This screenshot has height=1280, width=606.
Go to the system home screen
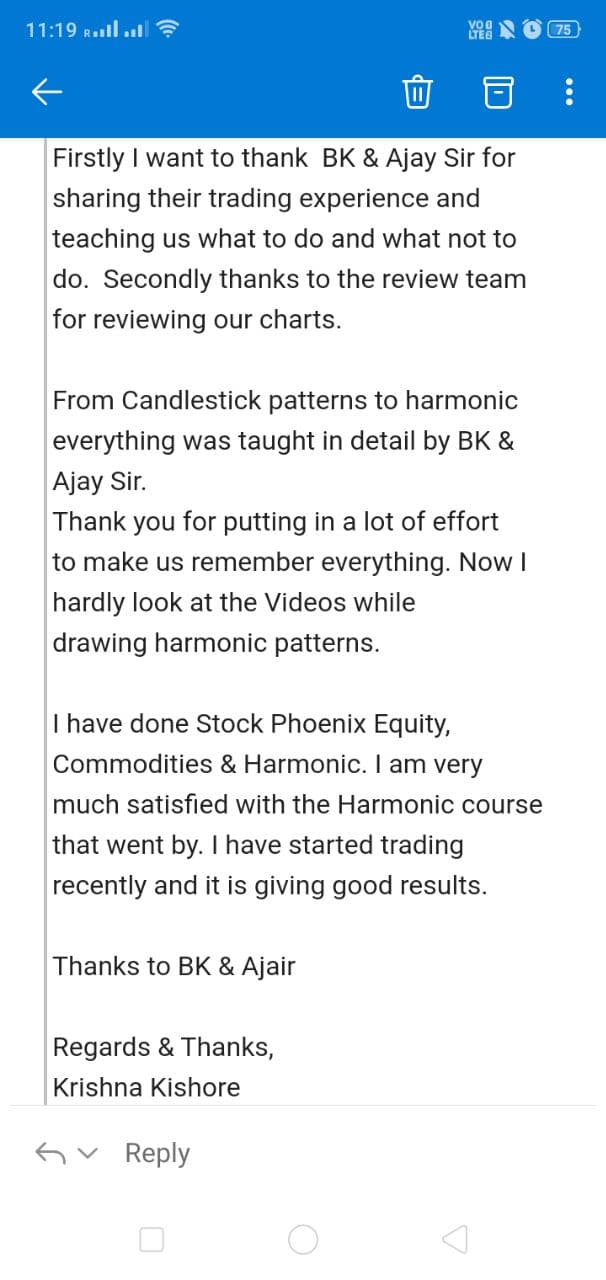point(303,1240)
